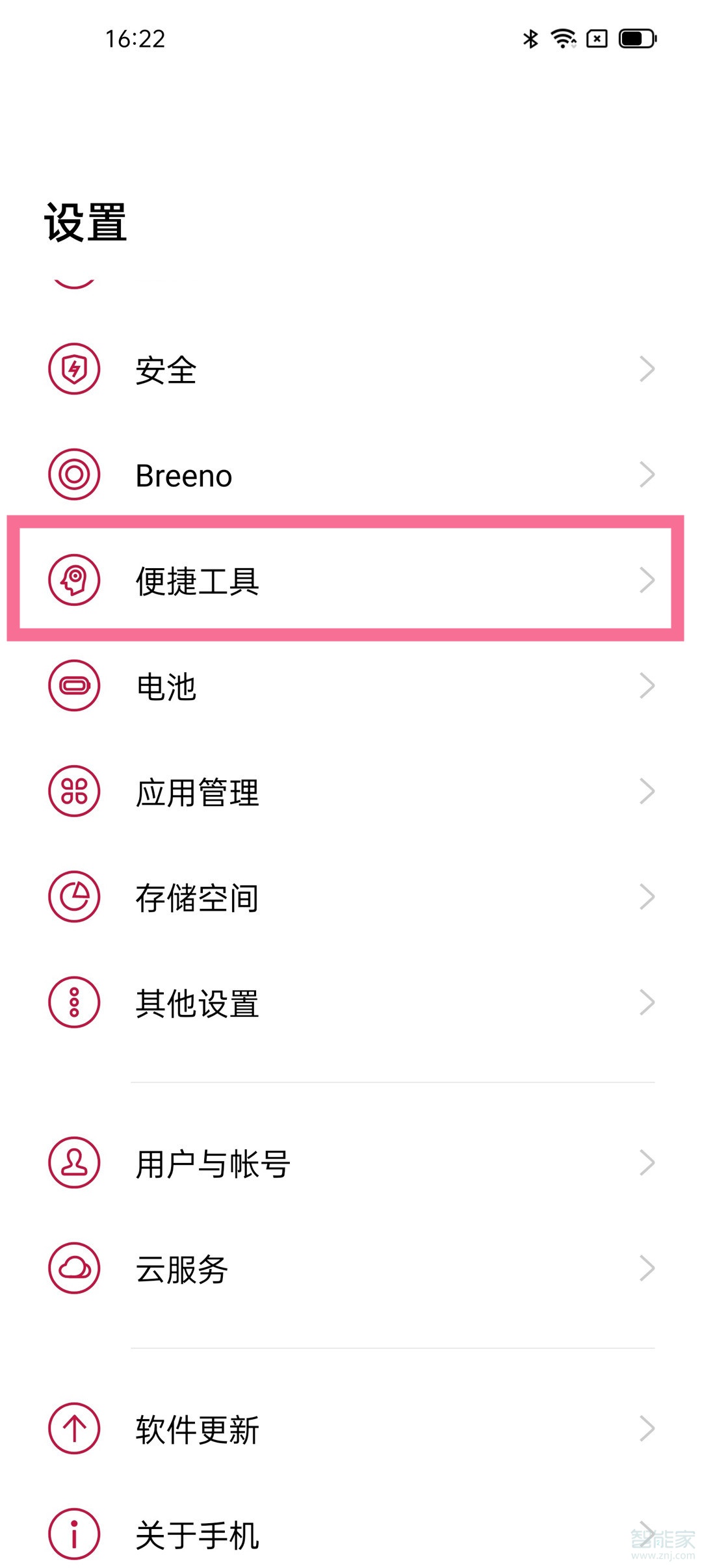The image size is (702, 1568).
Task: Expand the chevron next to 安全
Action: tap(647, 369)
